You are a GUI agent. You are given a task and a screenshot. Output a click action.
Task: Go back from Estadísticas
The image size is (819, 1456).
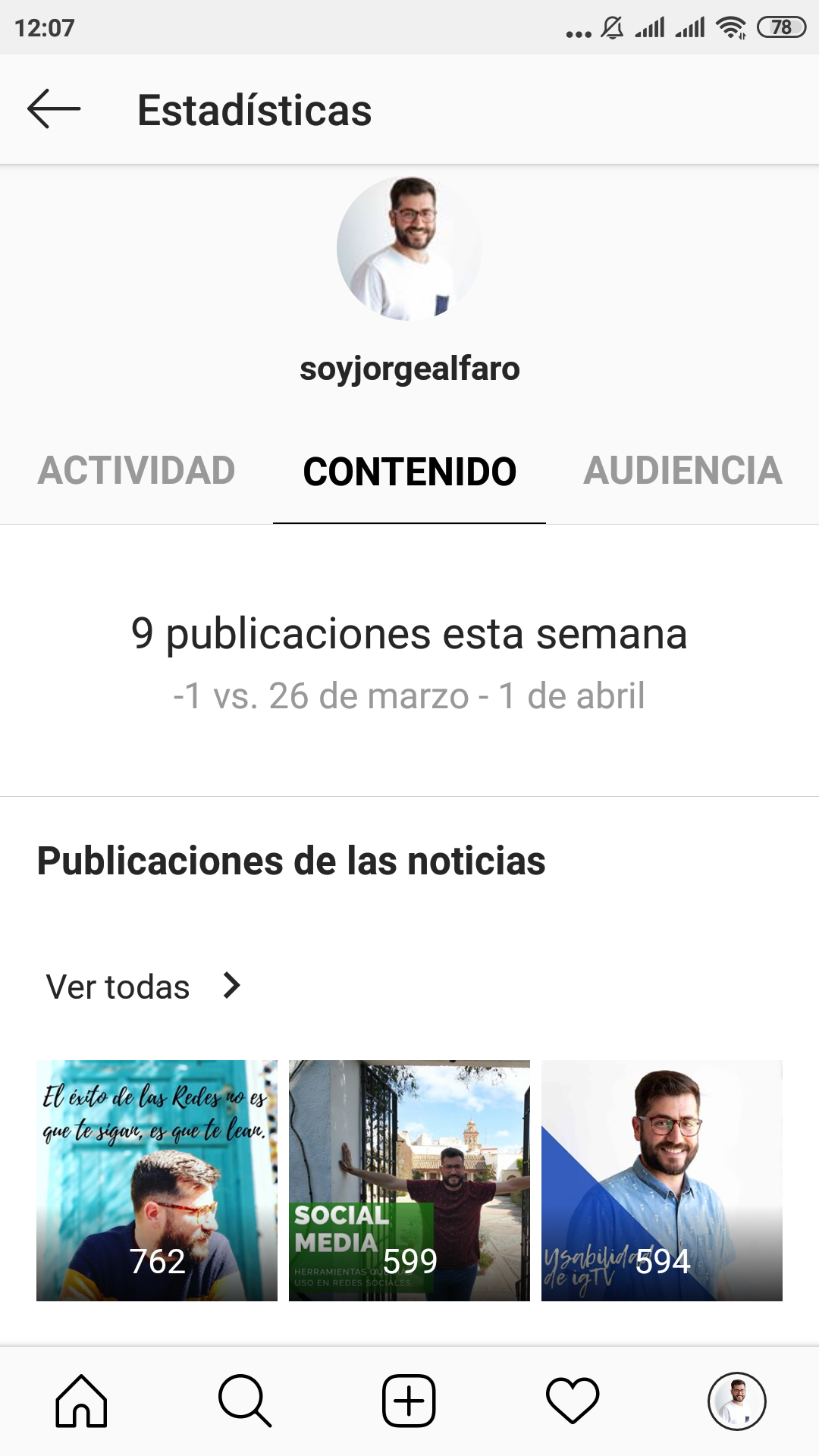tap(54, 109)
